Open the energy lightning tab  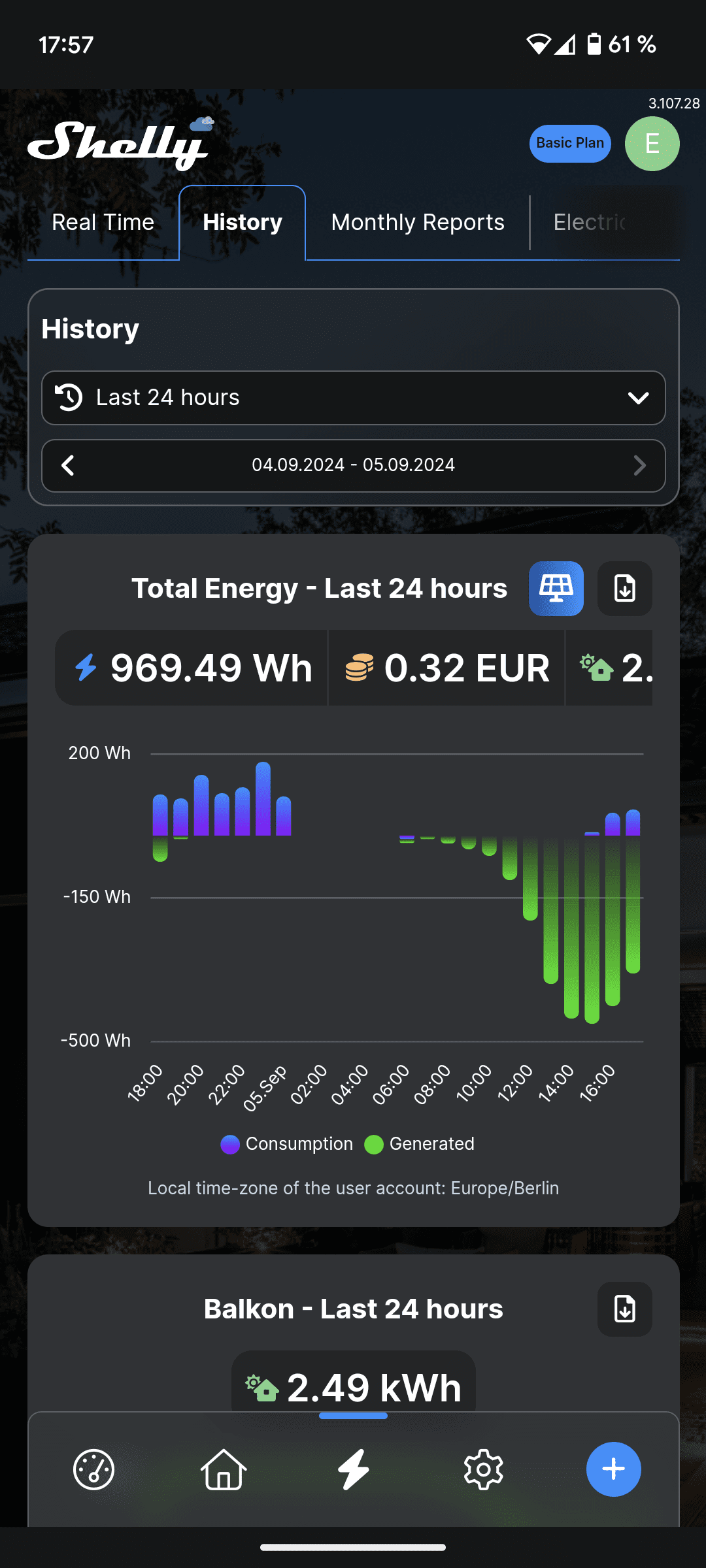tap(354, 1469)
